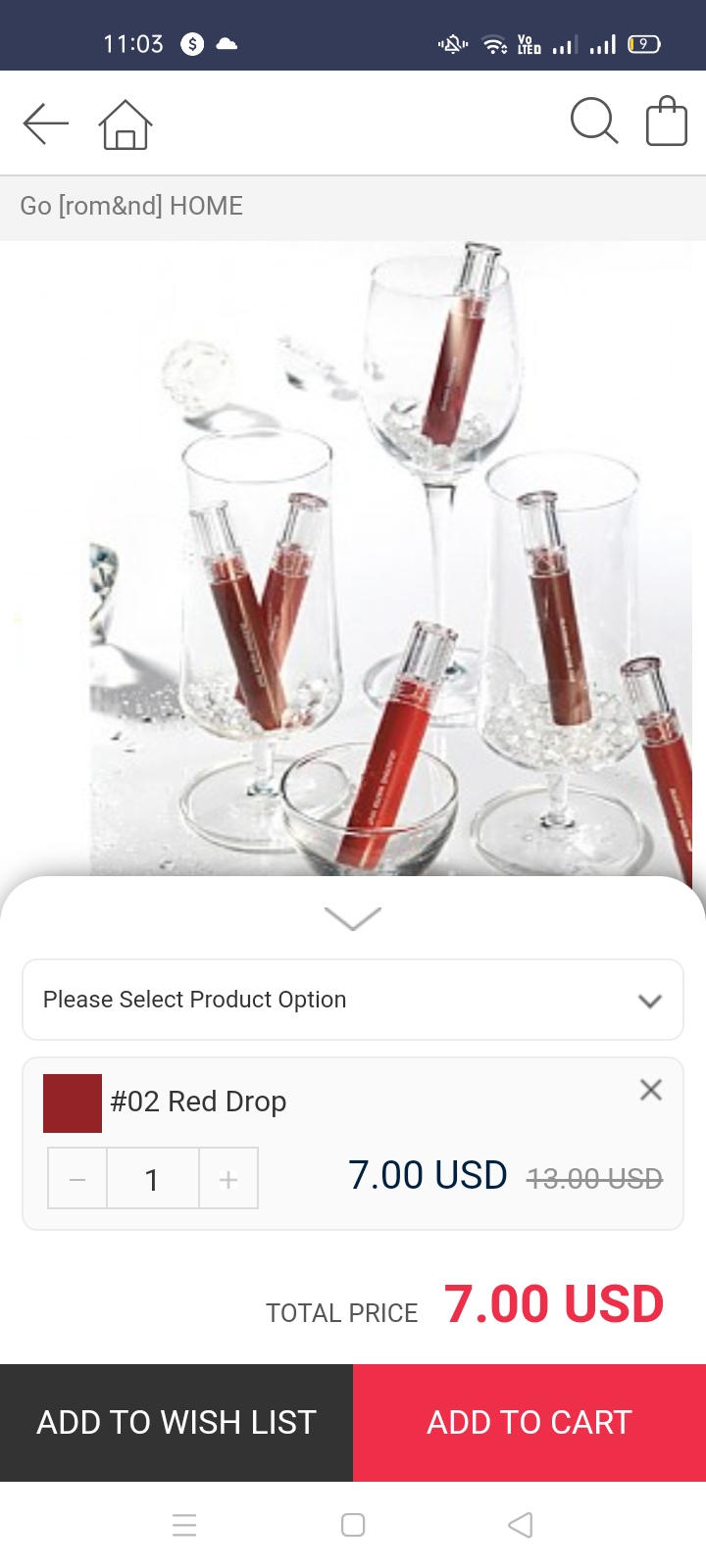Remove the #02 Red Drop option

(x=650, y=1090)
